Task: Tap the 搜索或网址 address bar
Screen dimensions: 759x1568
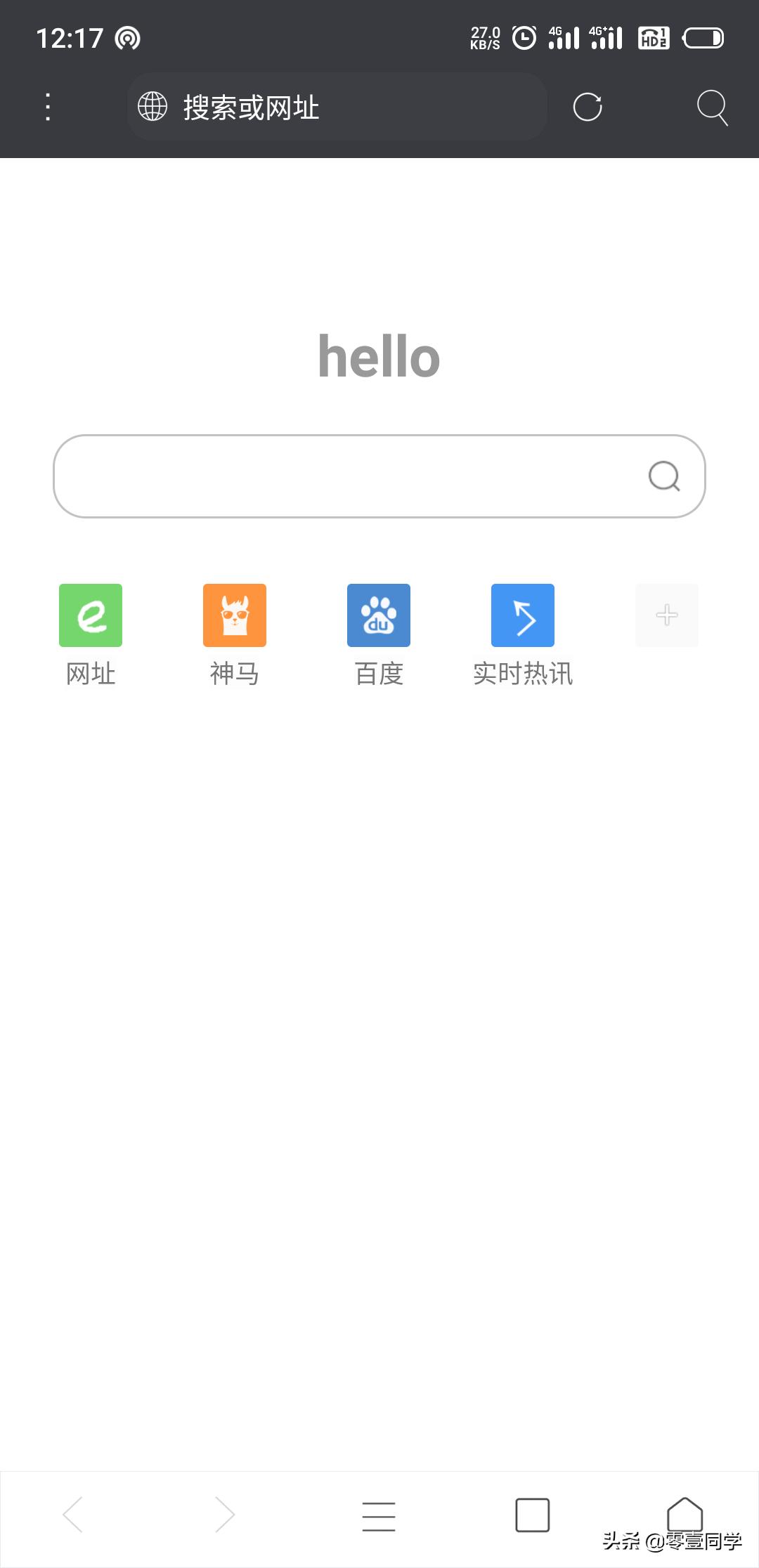Action: [x=337, y=107]
